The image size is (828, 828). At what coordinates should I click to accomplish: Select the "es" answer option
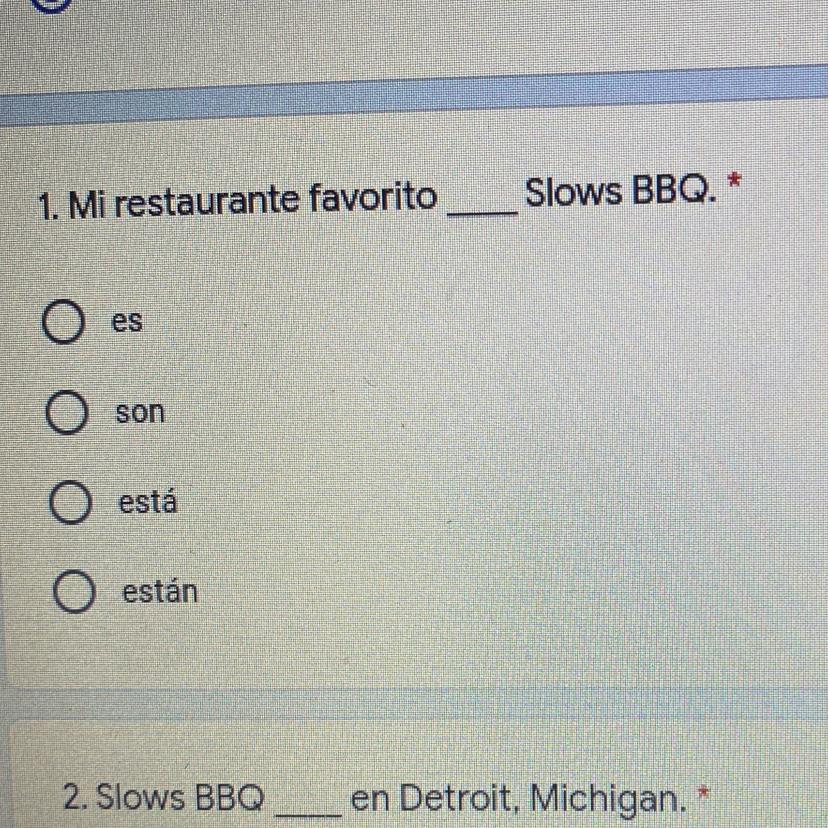coord(62,325)
